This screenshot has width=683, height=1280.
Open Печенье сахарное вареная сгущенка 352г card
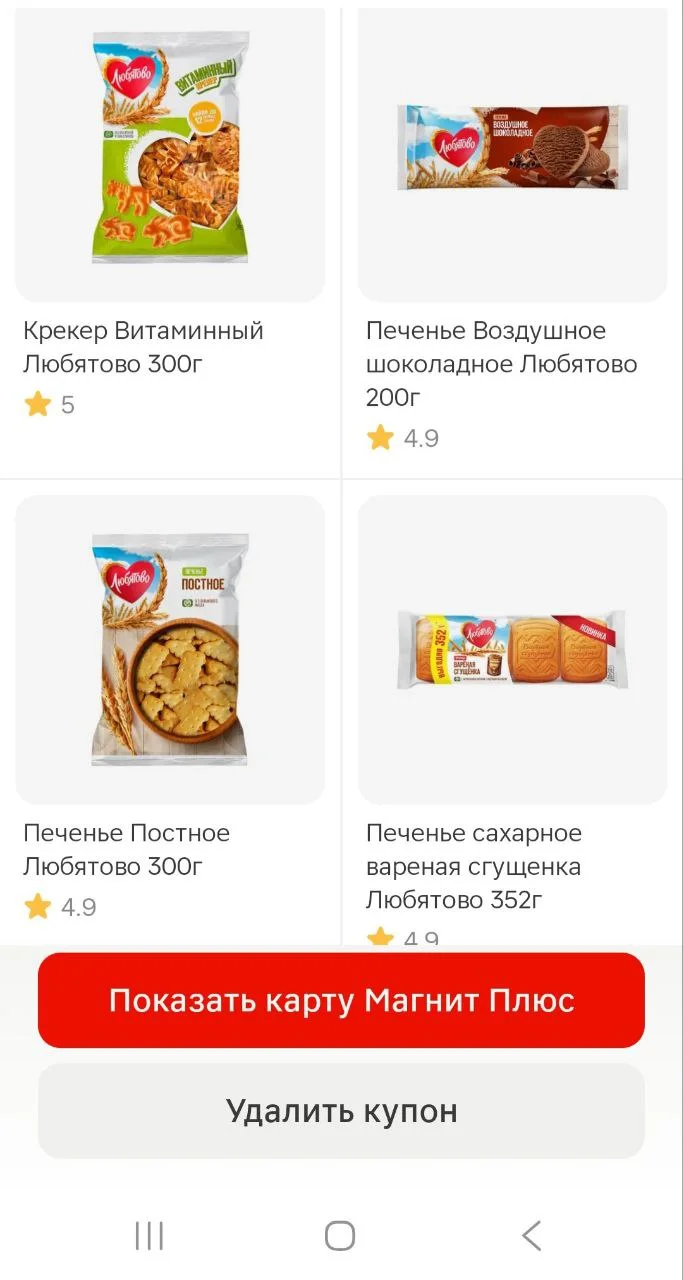pos(513,712)
